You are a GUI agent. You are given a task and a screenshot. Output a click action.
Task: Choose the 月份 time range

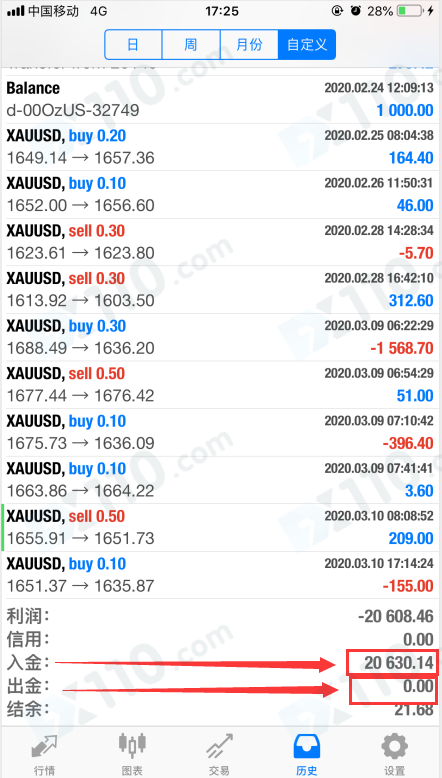[x=249, y=45]
